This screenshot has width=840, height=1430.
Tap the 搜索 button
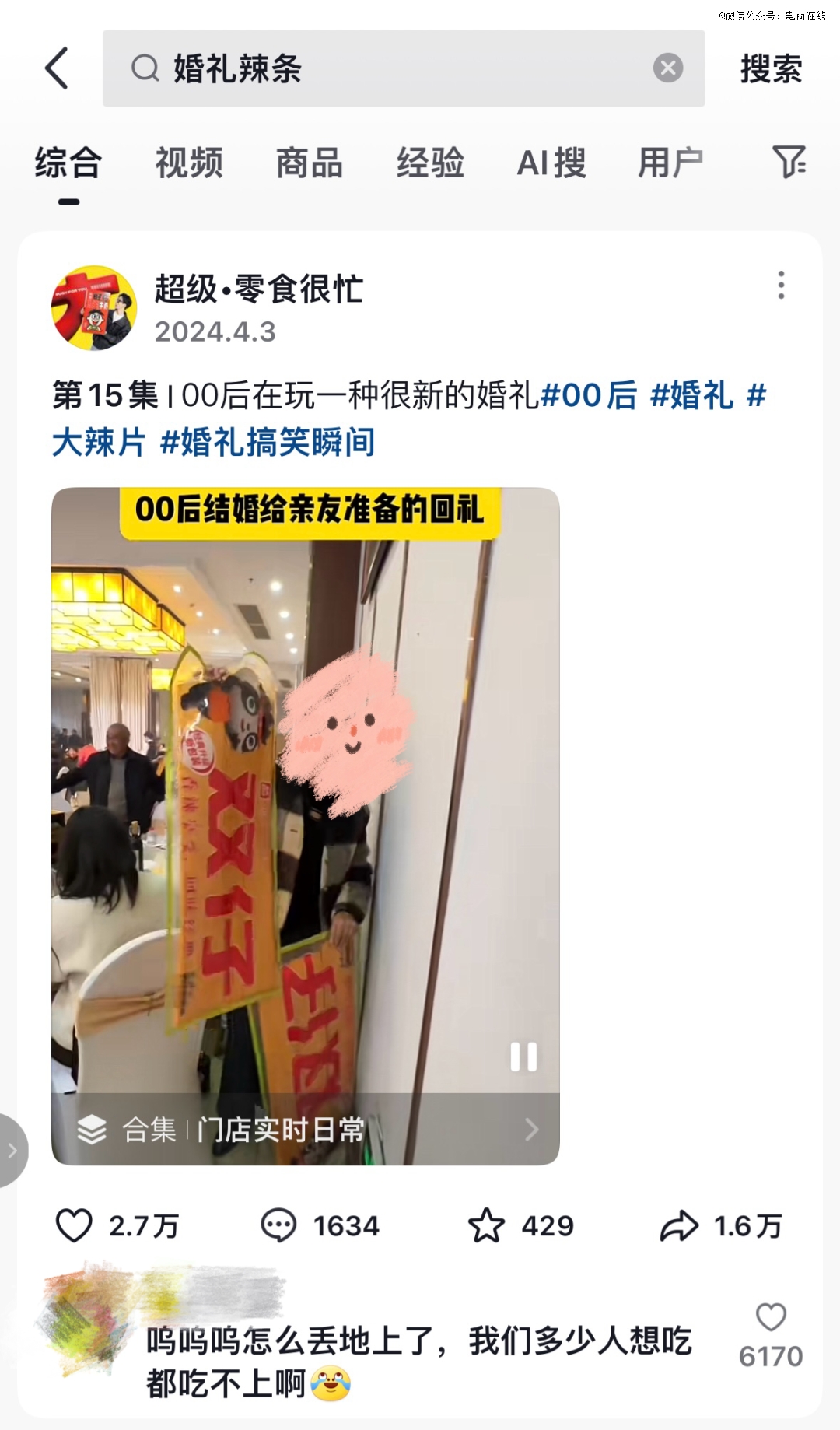771,68
